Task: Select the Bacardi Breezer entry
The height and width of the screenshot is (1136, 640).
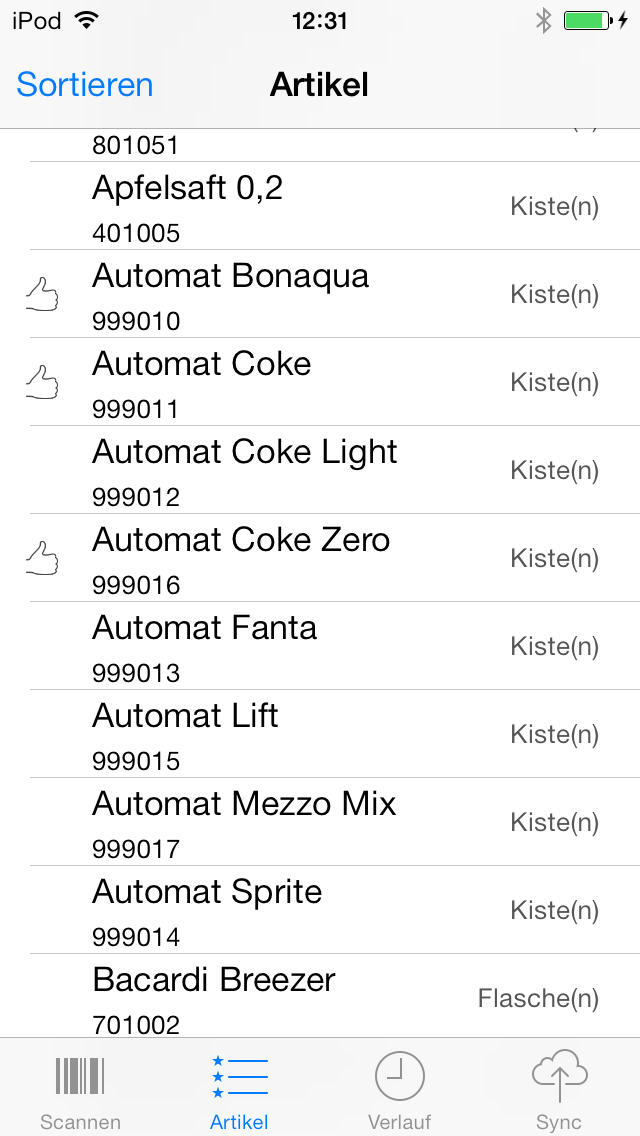Action: 320,996
